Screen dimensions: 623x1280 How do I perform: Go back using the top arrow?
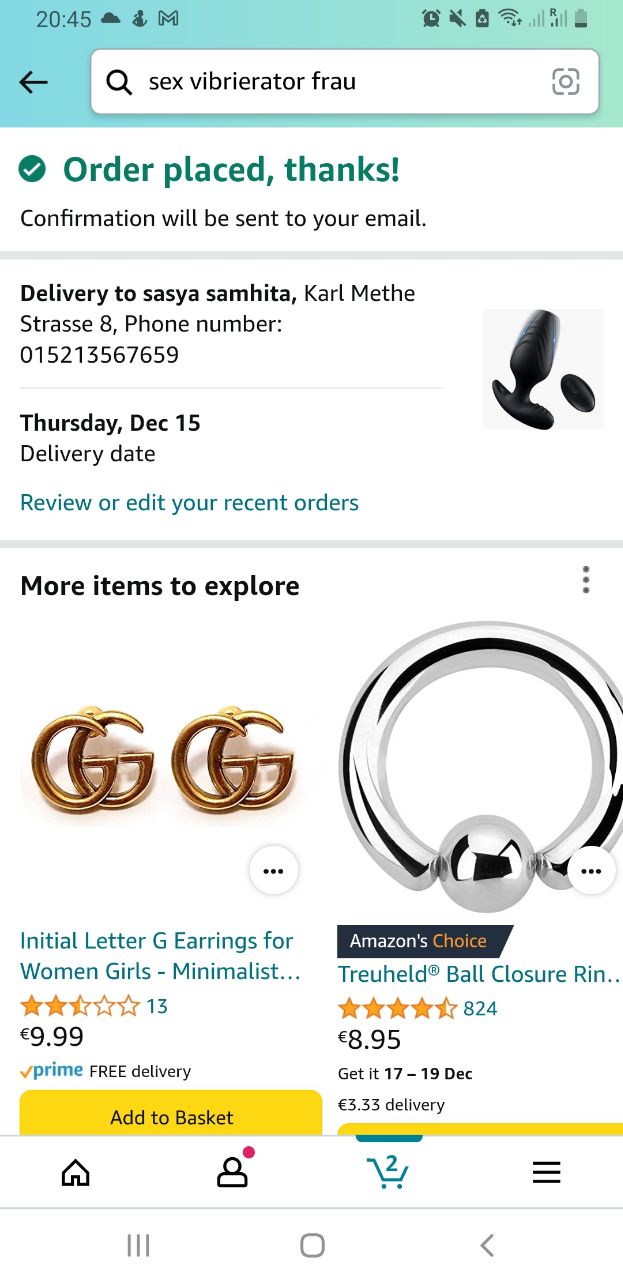34,82
